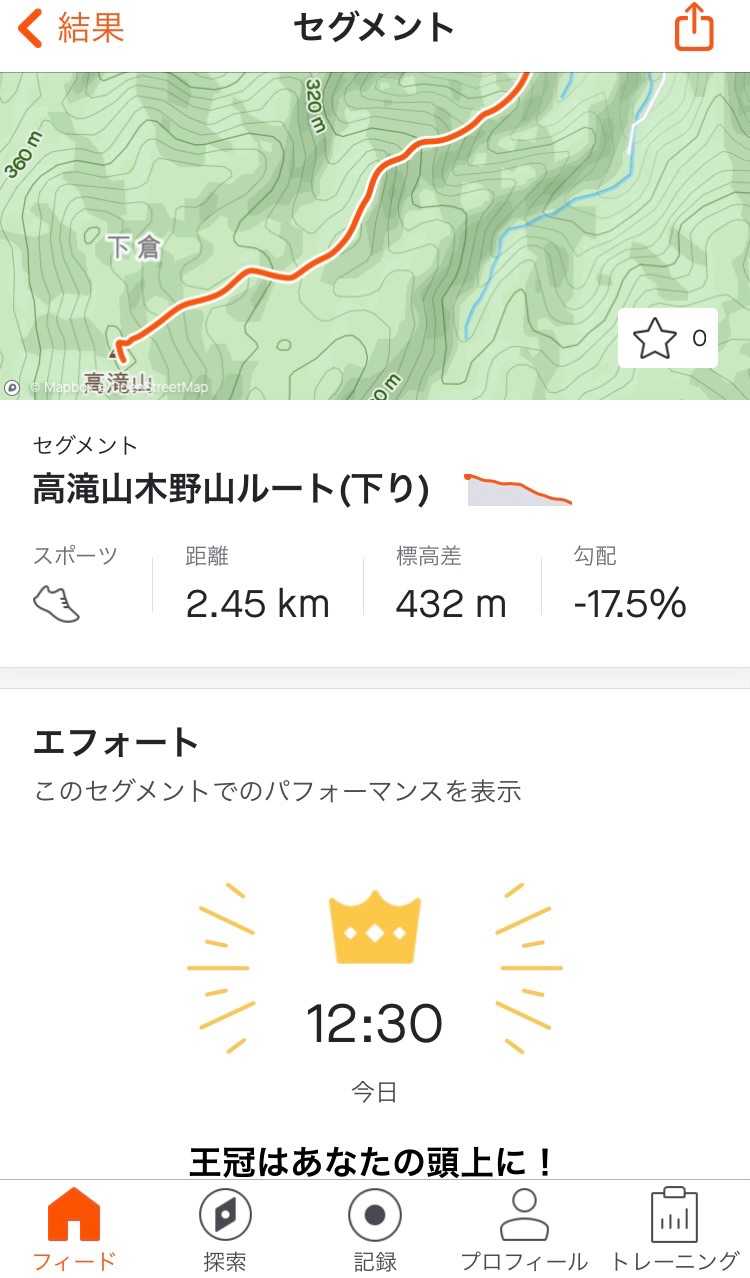Go back to 結果 screen
The height and width of the screenshot is (1278, 750).
[x=70, y=28]
